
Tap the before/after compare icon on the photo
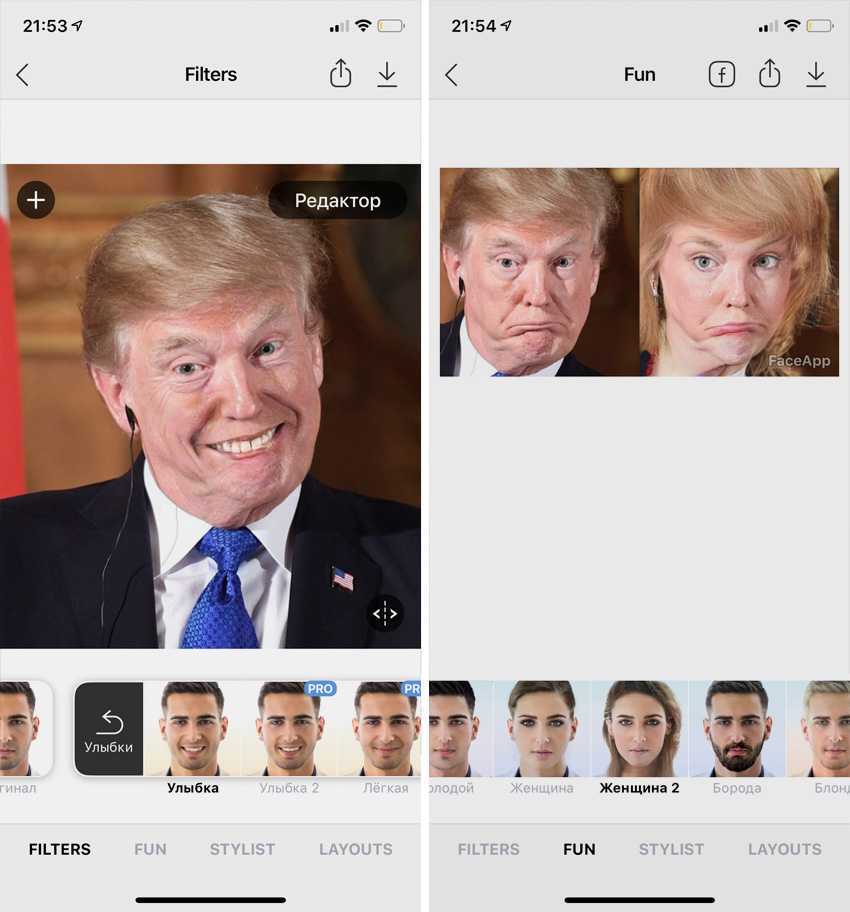(386, 613)
